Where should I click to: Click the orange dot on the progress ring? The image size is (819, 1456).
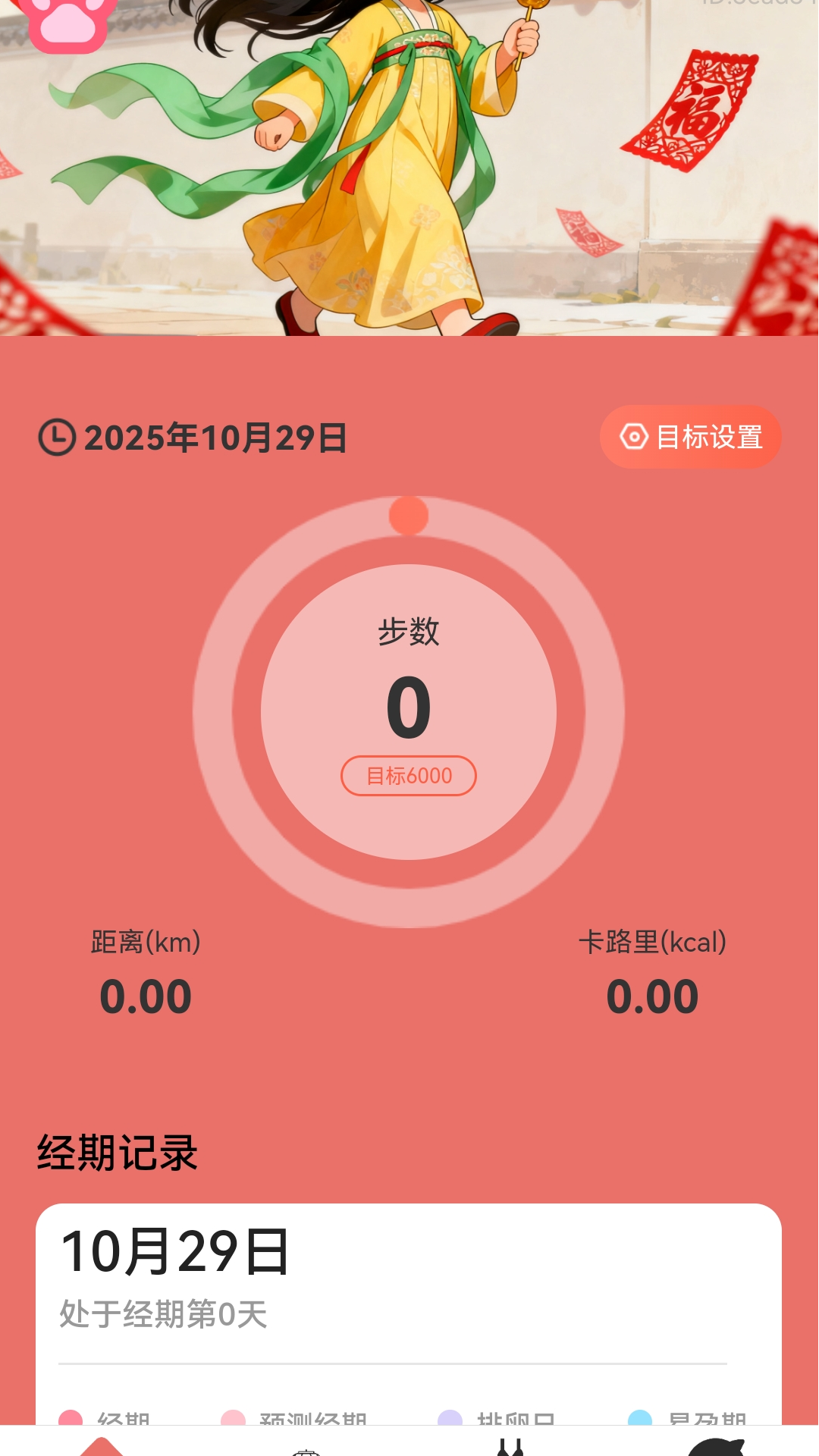tap(407, 514)
